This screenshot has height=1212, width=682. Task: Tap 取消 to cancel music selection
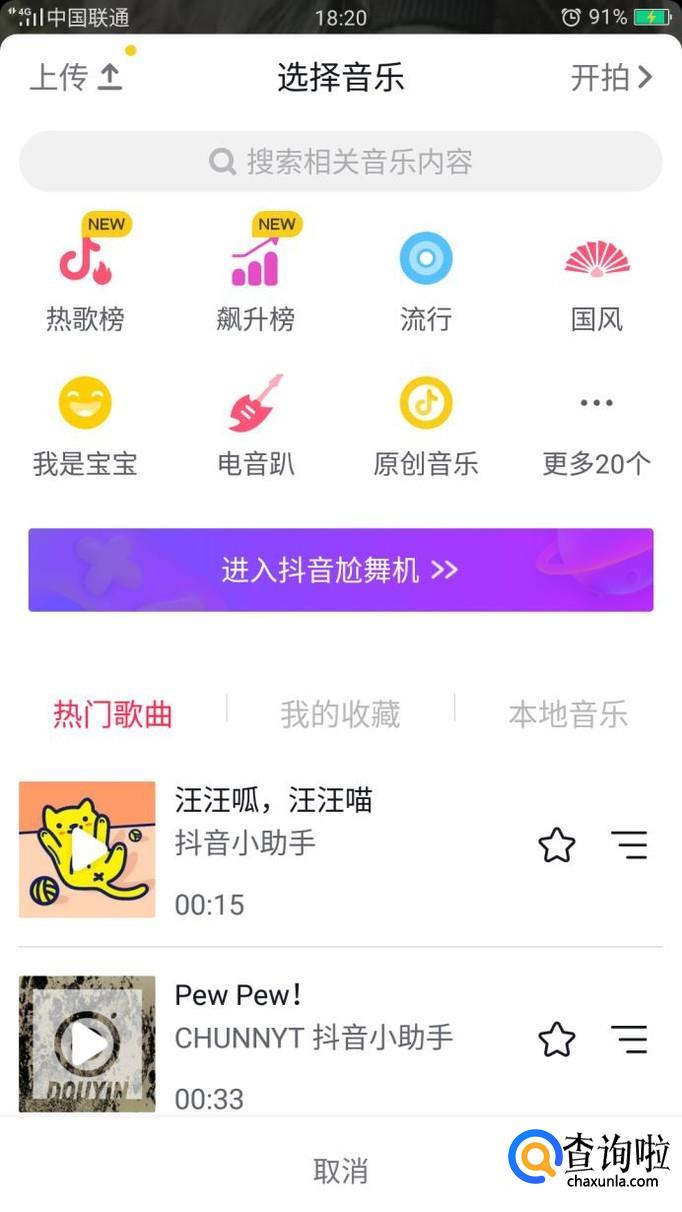341,1170
